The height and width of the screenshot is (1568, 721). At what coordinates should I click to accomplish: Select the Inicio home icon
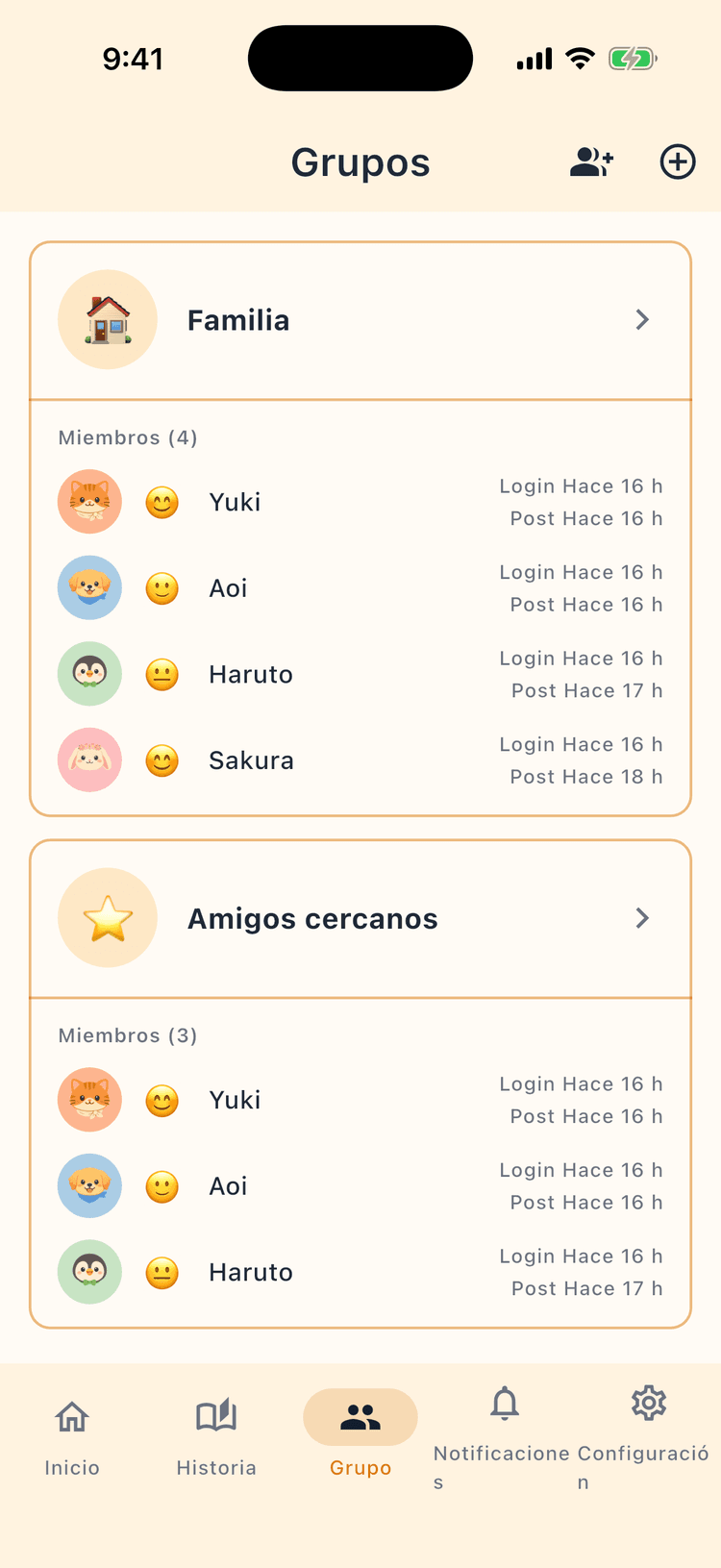(x=72, y=1416)
